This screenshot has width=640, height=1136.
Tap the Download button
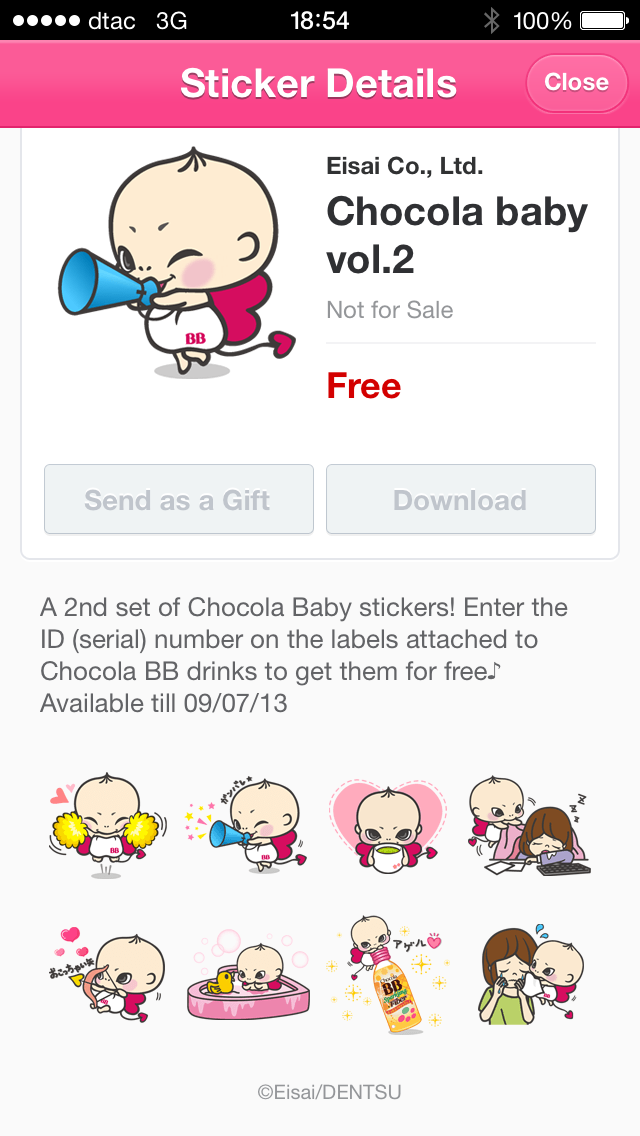460,500
